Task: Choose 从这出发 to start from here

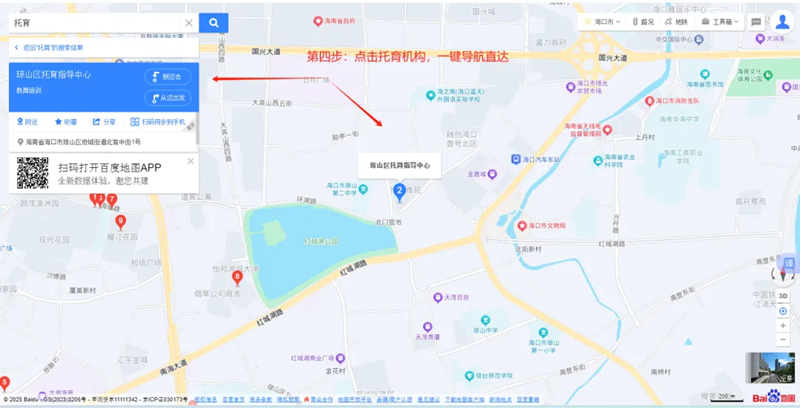Action: coord(169,97)
